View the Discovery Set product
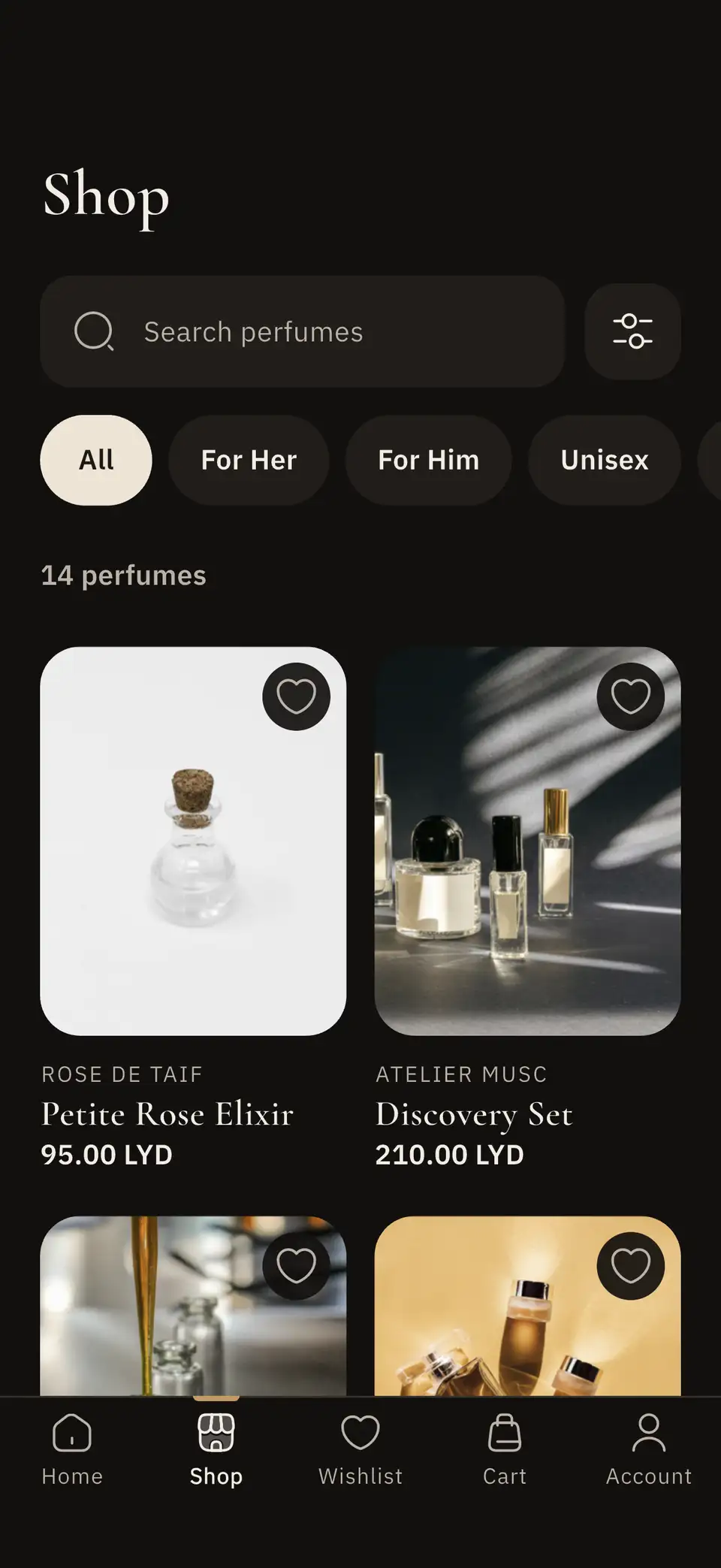Screen dimensions: 721x1568 point(527,908)
